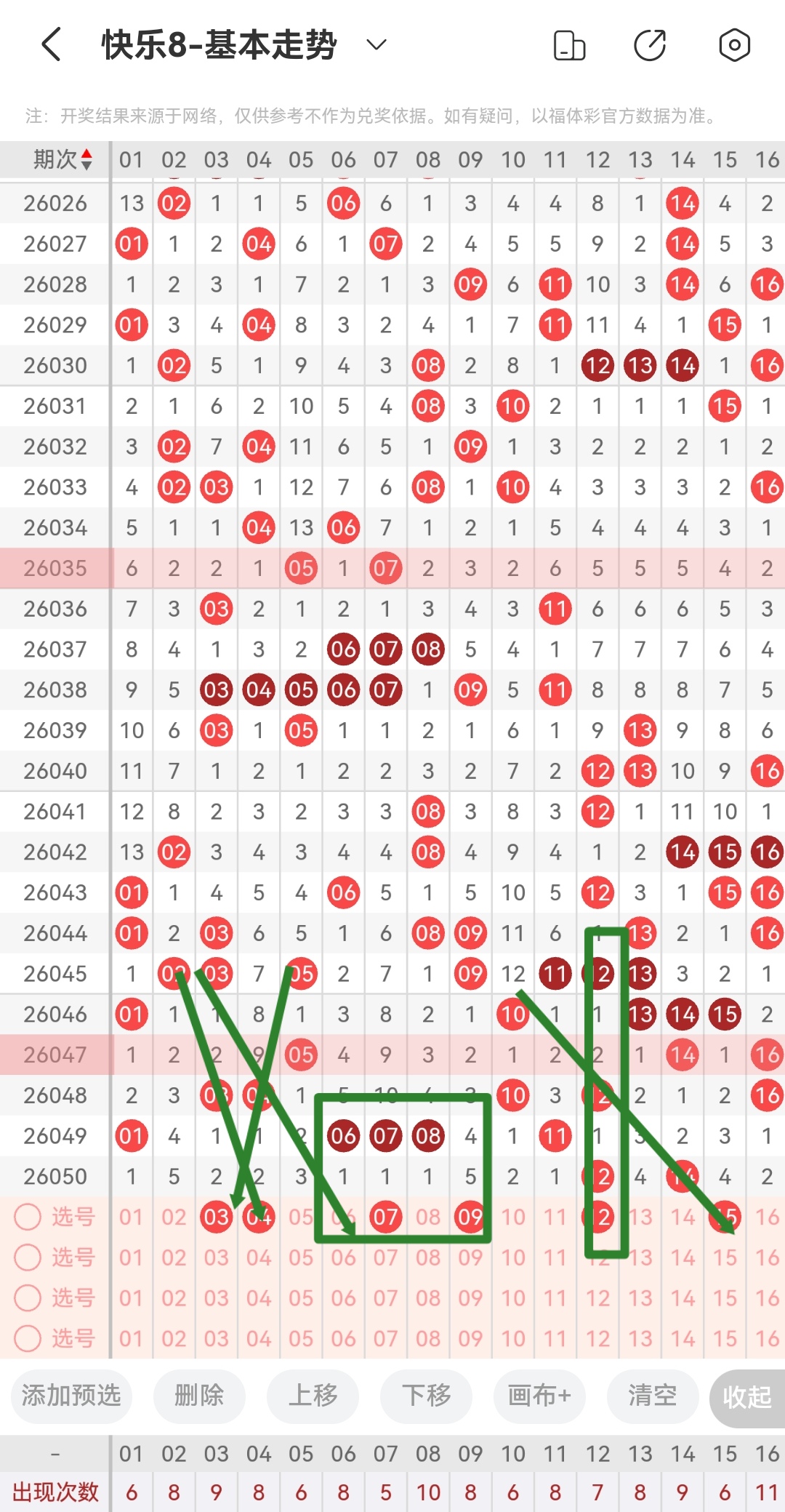Tap 上移 to move selection up

pyautogui.click(x=313, y=1395)
